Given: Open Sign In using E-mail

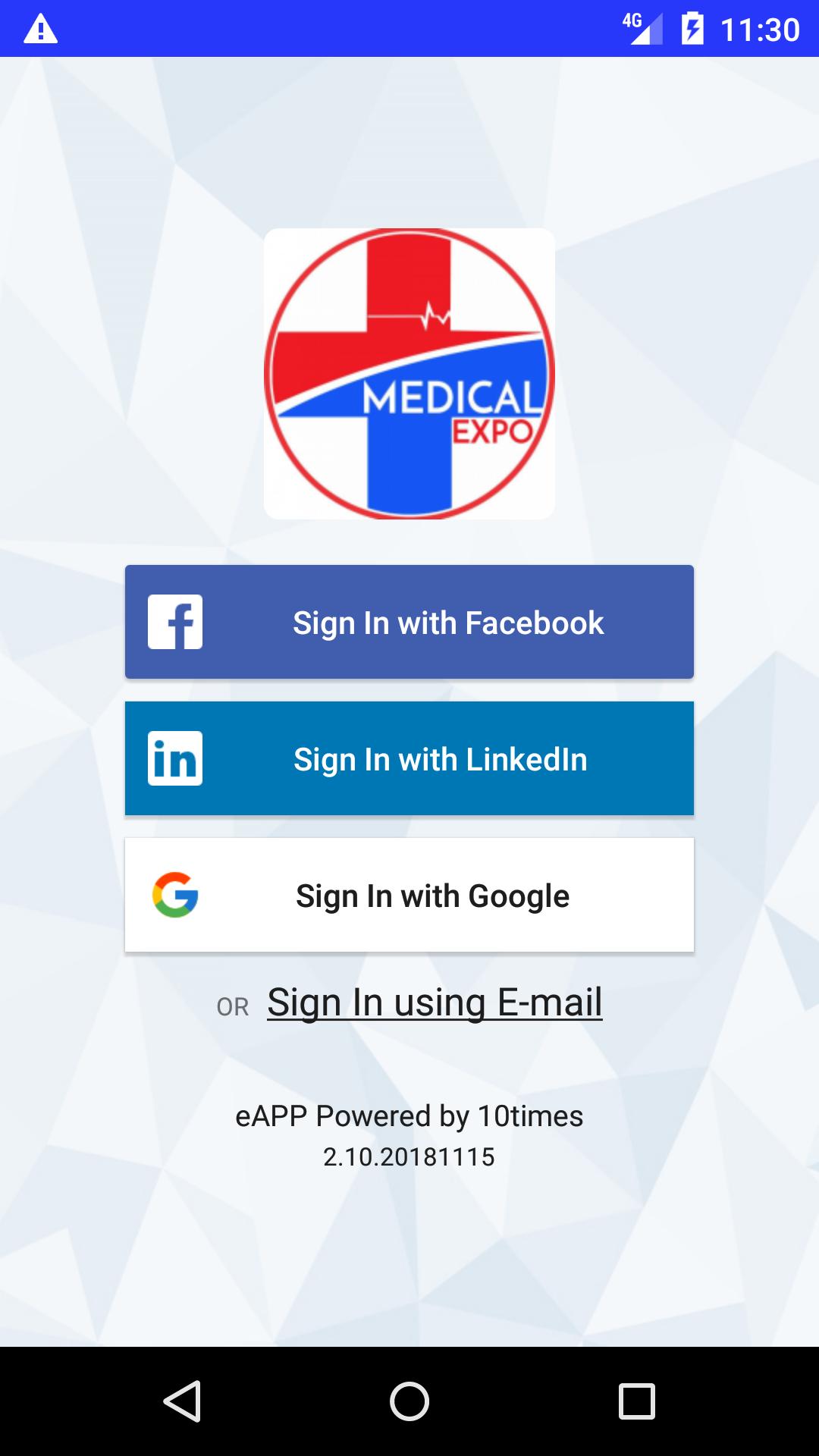Looking at the screenshot, I should [434, 1001].
